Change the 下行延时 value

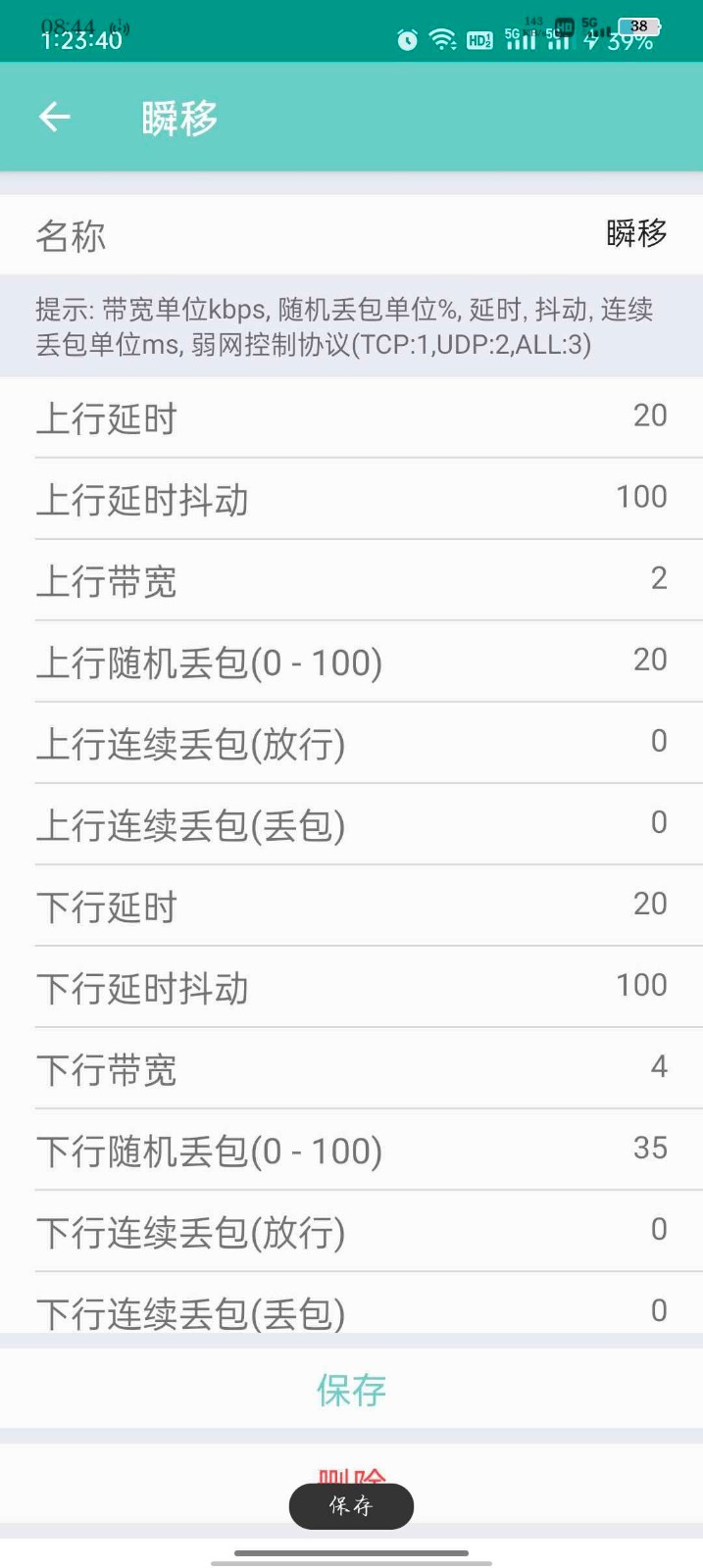point(649,904)
